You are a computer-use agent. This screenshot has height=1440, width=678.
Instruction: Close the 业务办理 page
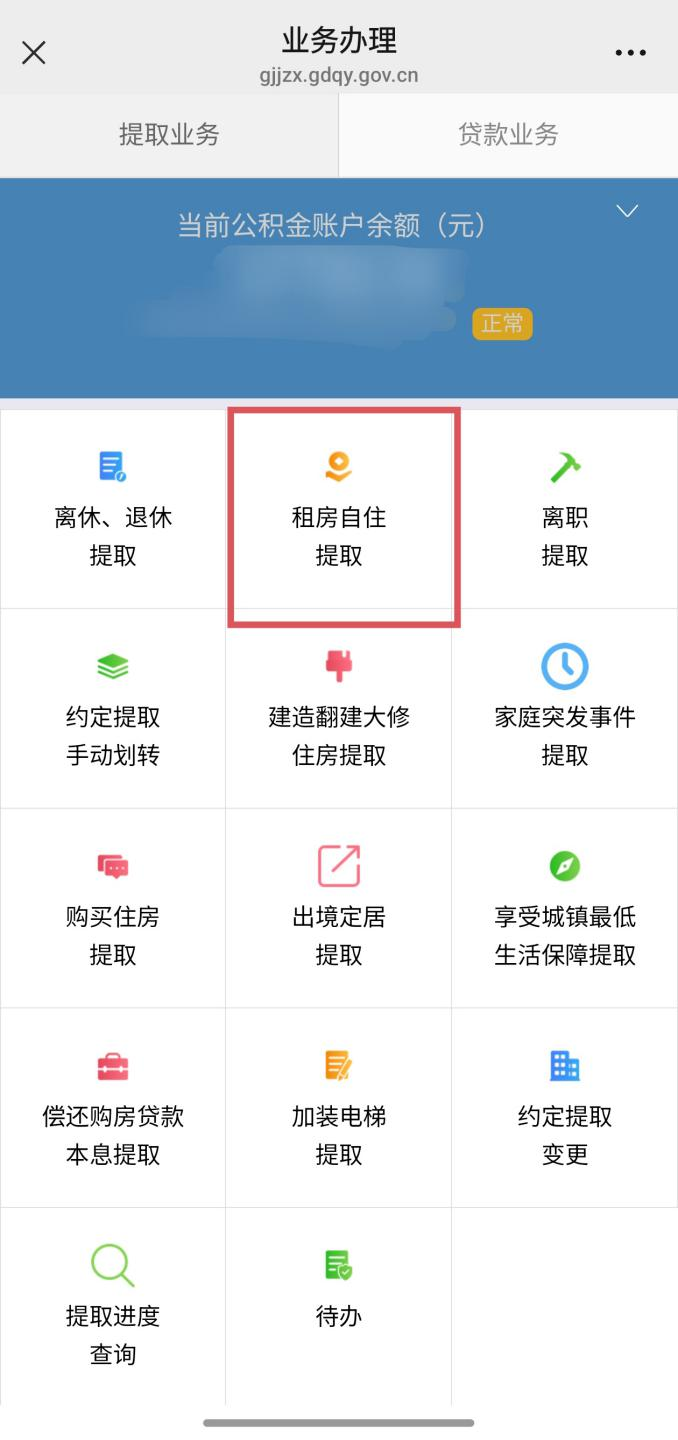34,53
